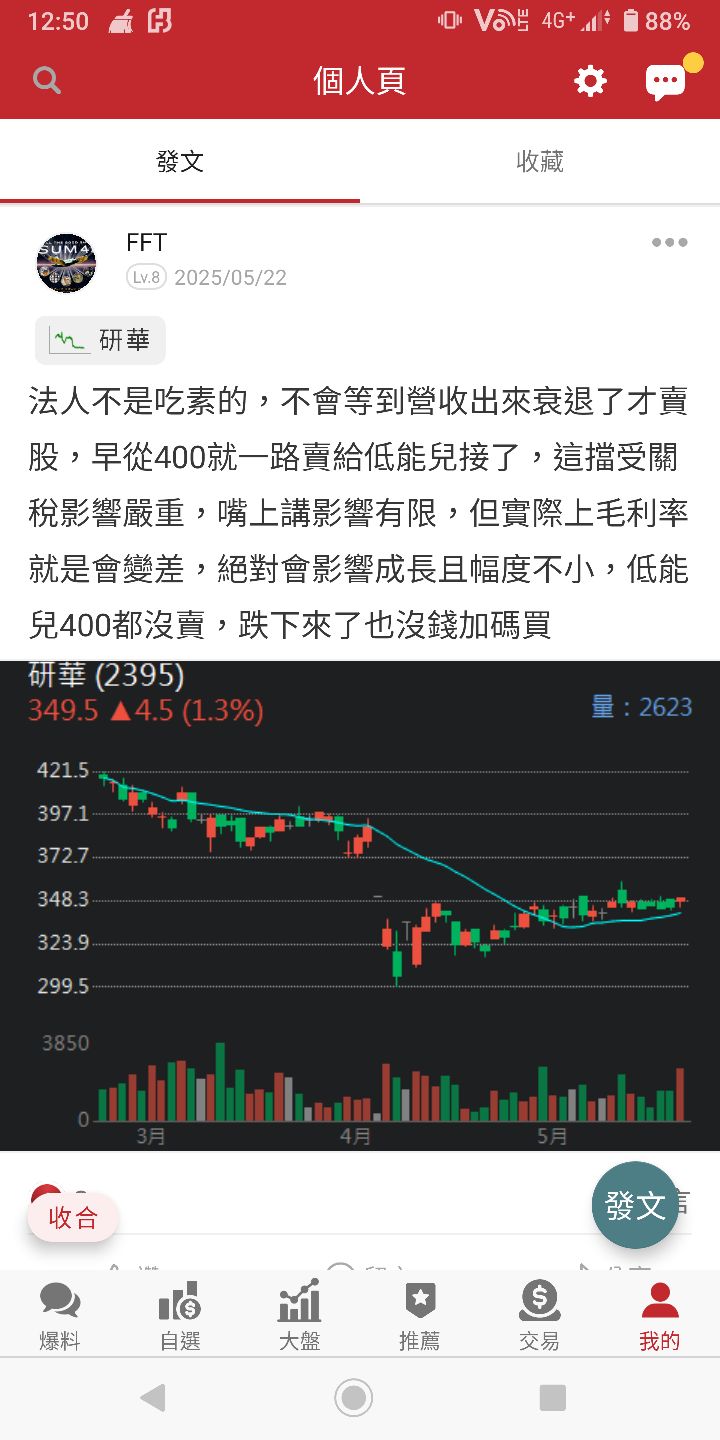Tap the system home button
The width and height of the screenshot is (720, 1440).
coord(353,1397)
